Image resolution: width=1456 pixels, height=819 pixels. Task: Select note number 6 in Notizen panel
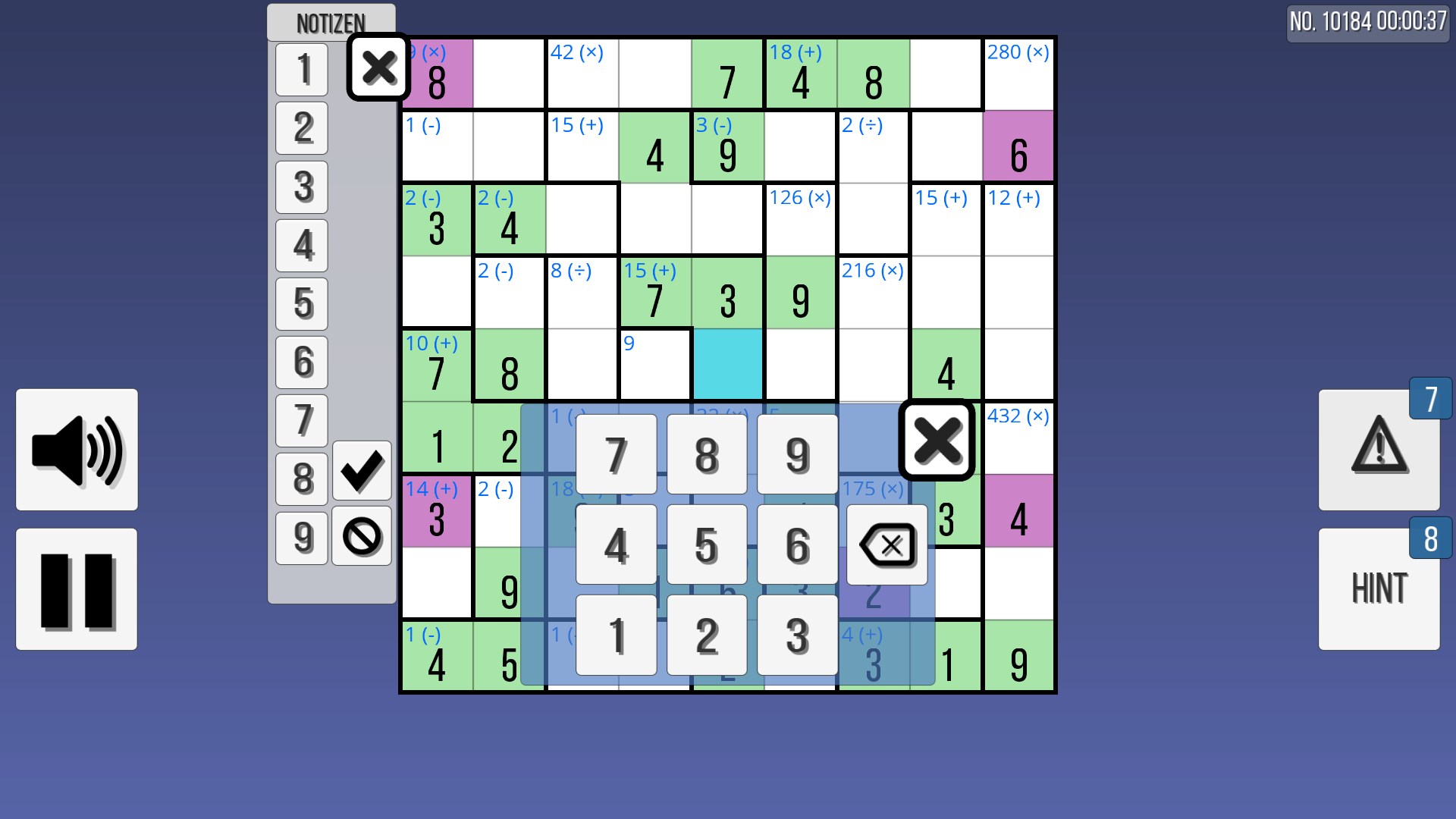coord(302,362)
